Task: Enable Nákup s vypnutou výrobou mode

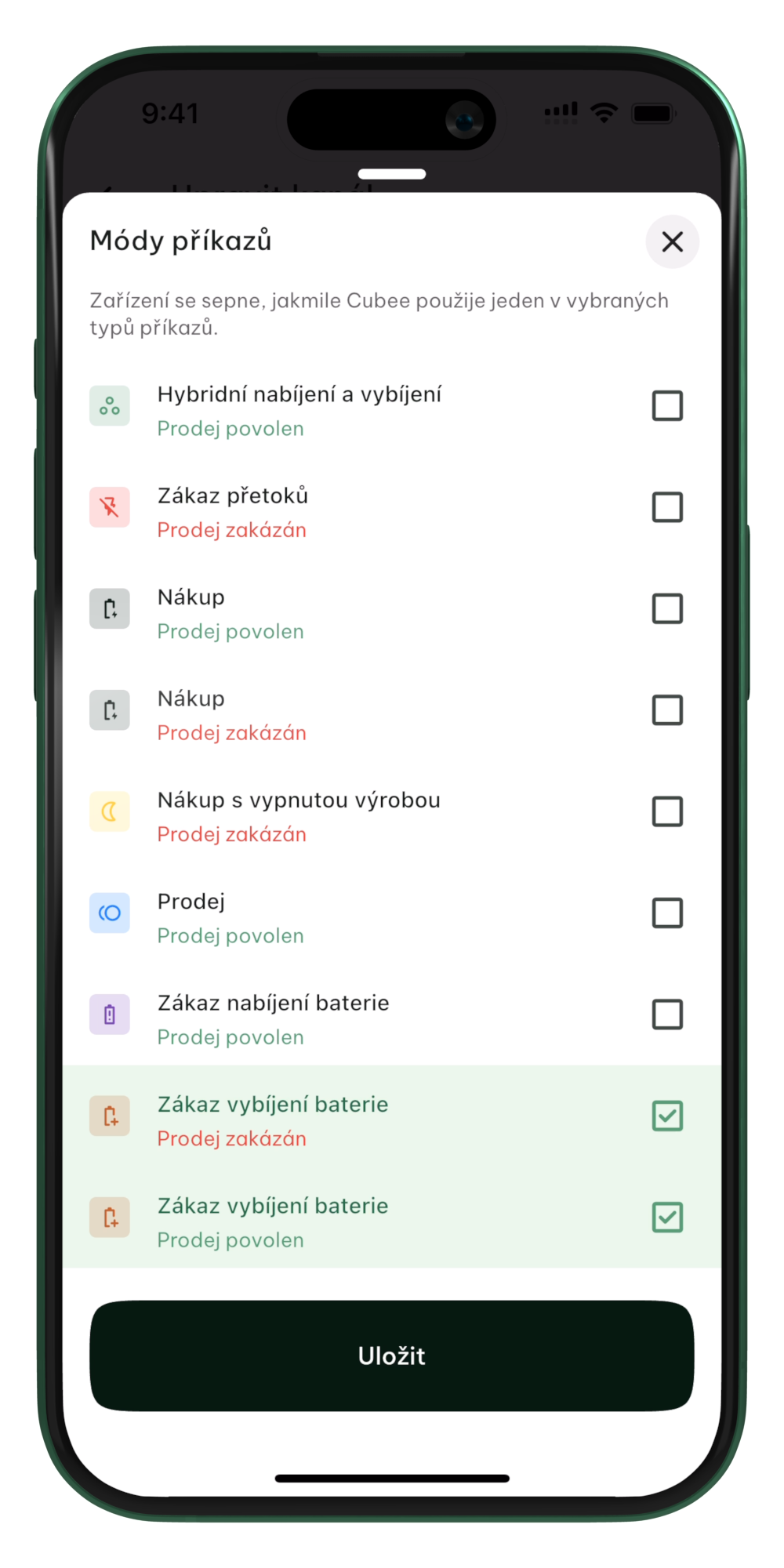Action: pyautogui.click(x=667, y=811)
